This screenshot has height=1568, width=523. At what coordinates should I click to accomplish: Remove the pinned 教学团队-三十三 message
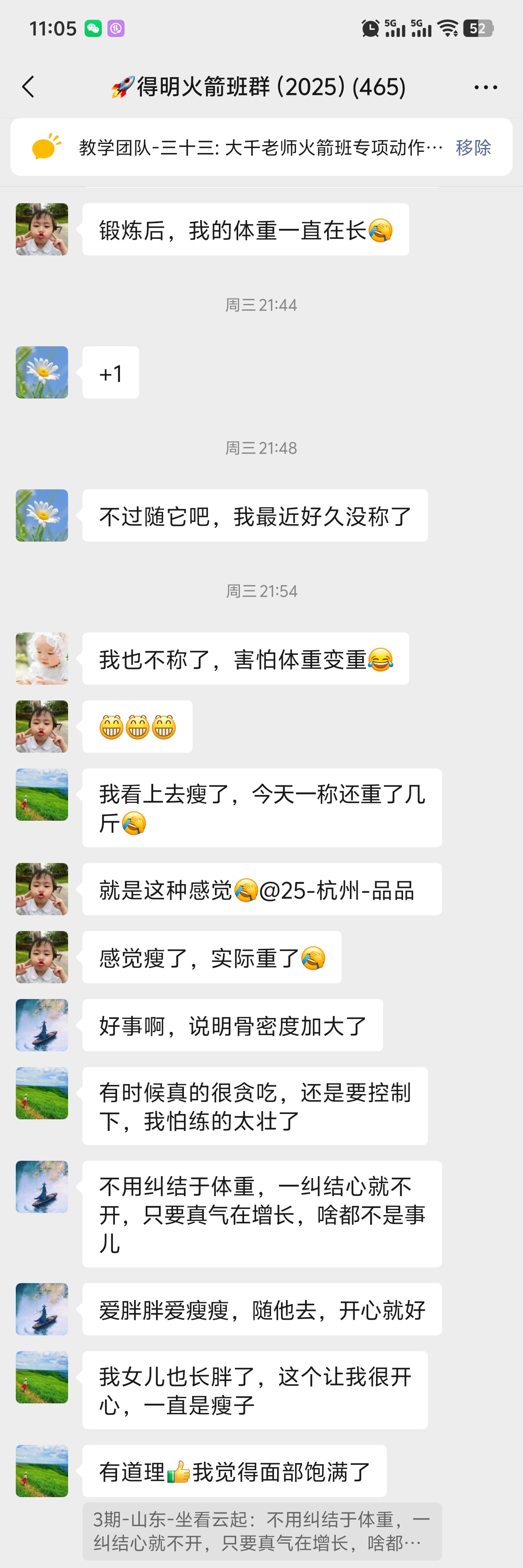[473, 147]
